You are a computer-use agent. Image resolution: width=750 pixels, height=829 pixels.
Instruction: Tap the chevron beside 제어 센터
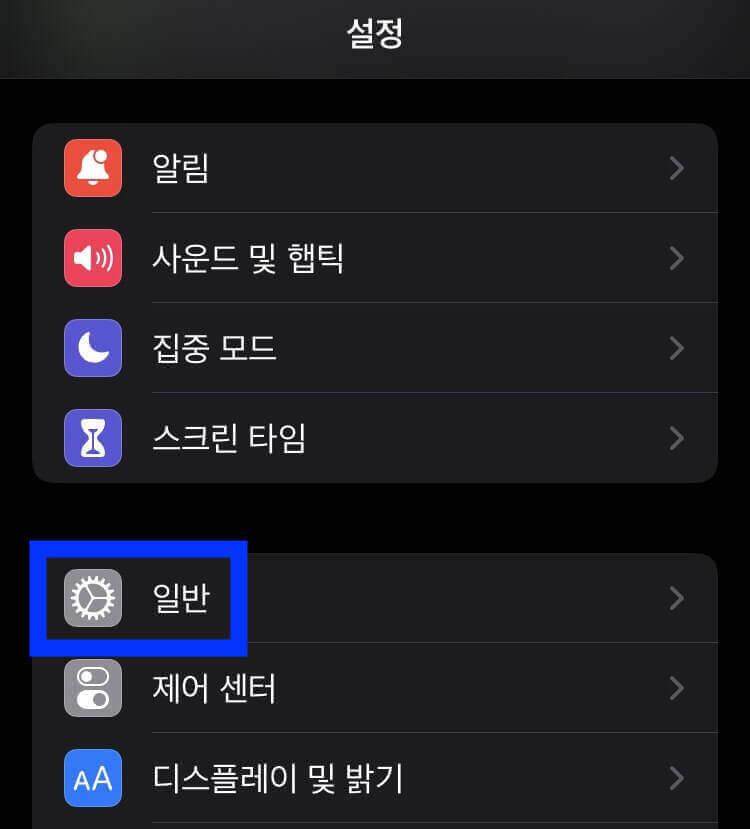[x=677, y=688]
